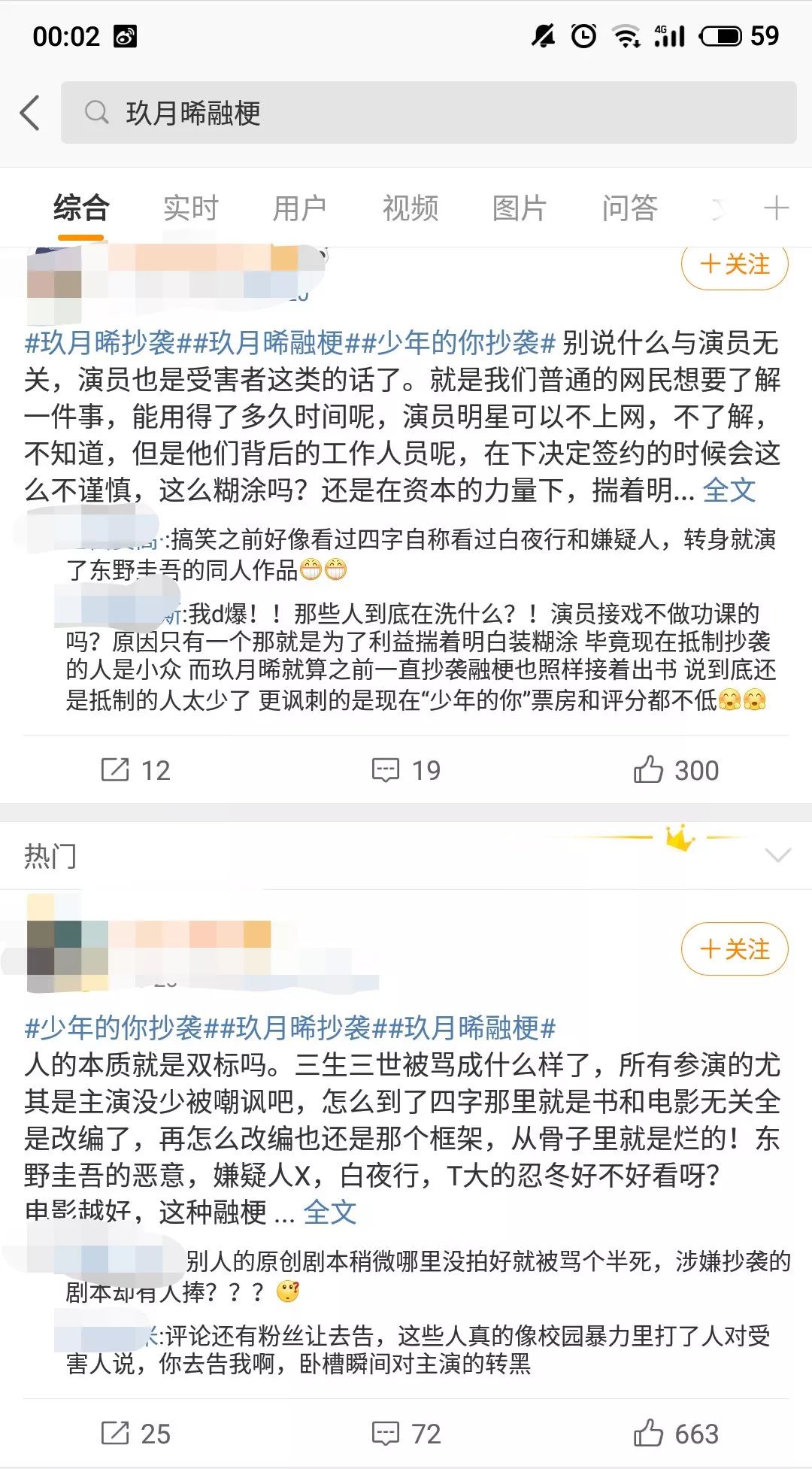
Task: Tap the search box showing 玖月晞融梗
Action: [x=429, y=113]
